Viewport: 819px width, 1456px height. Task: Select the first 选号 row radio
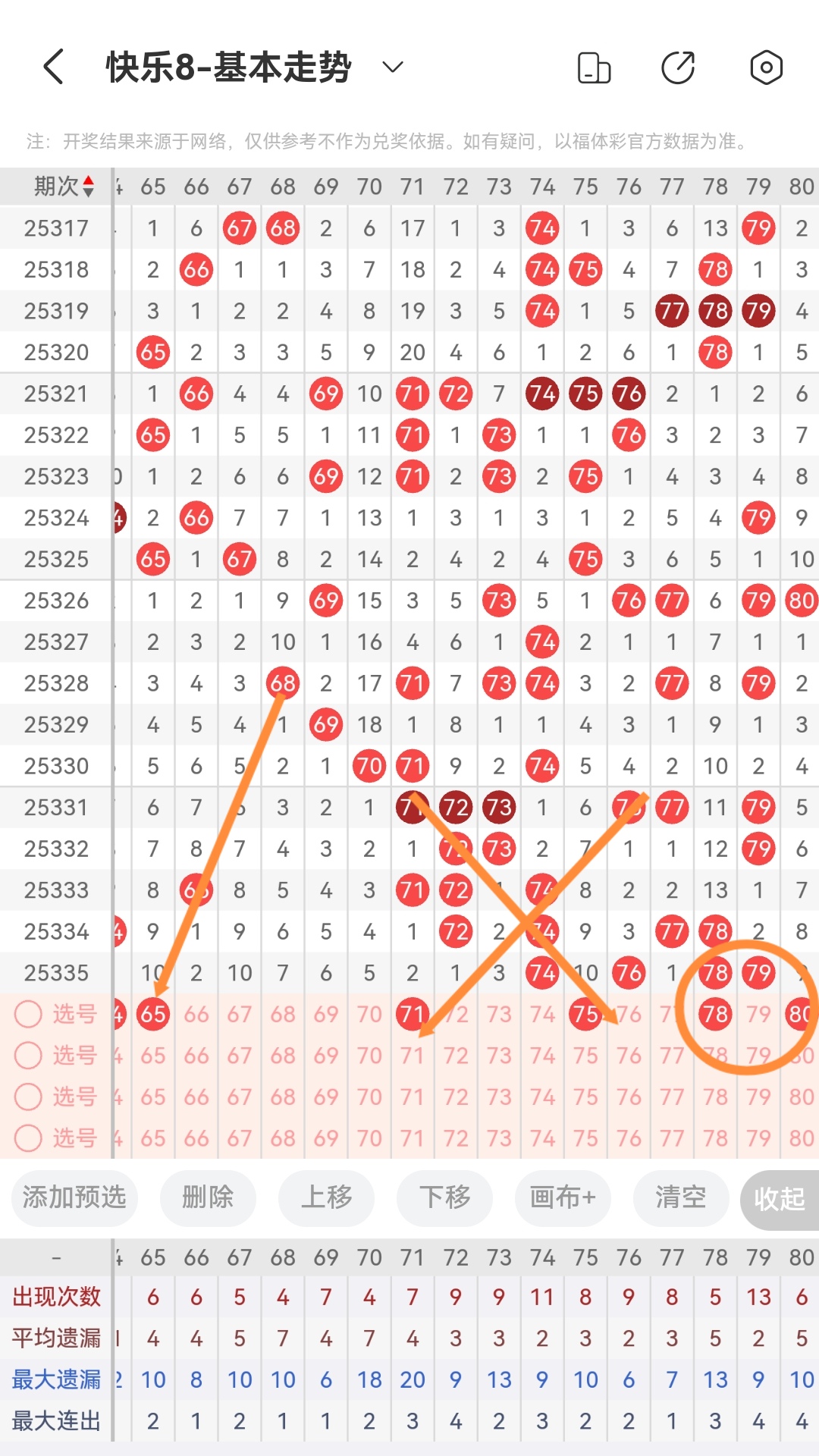[29, 1014]
